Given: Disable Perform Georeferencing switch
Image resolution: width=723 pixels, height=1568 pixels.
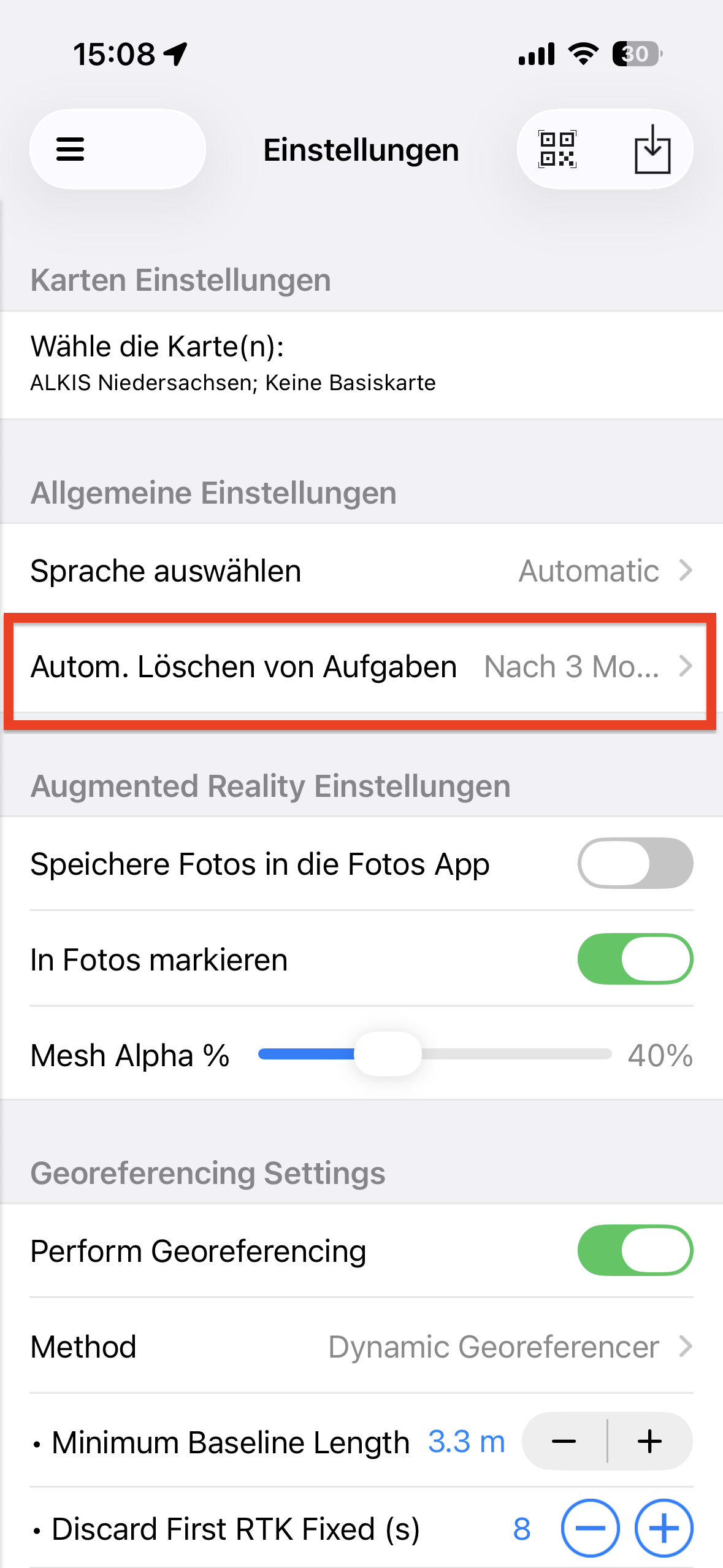Looking at the screenshot, I should coord(635,1250).
